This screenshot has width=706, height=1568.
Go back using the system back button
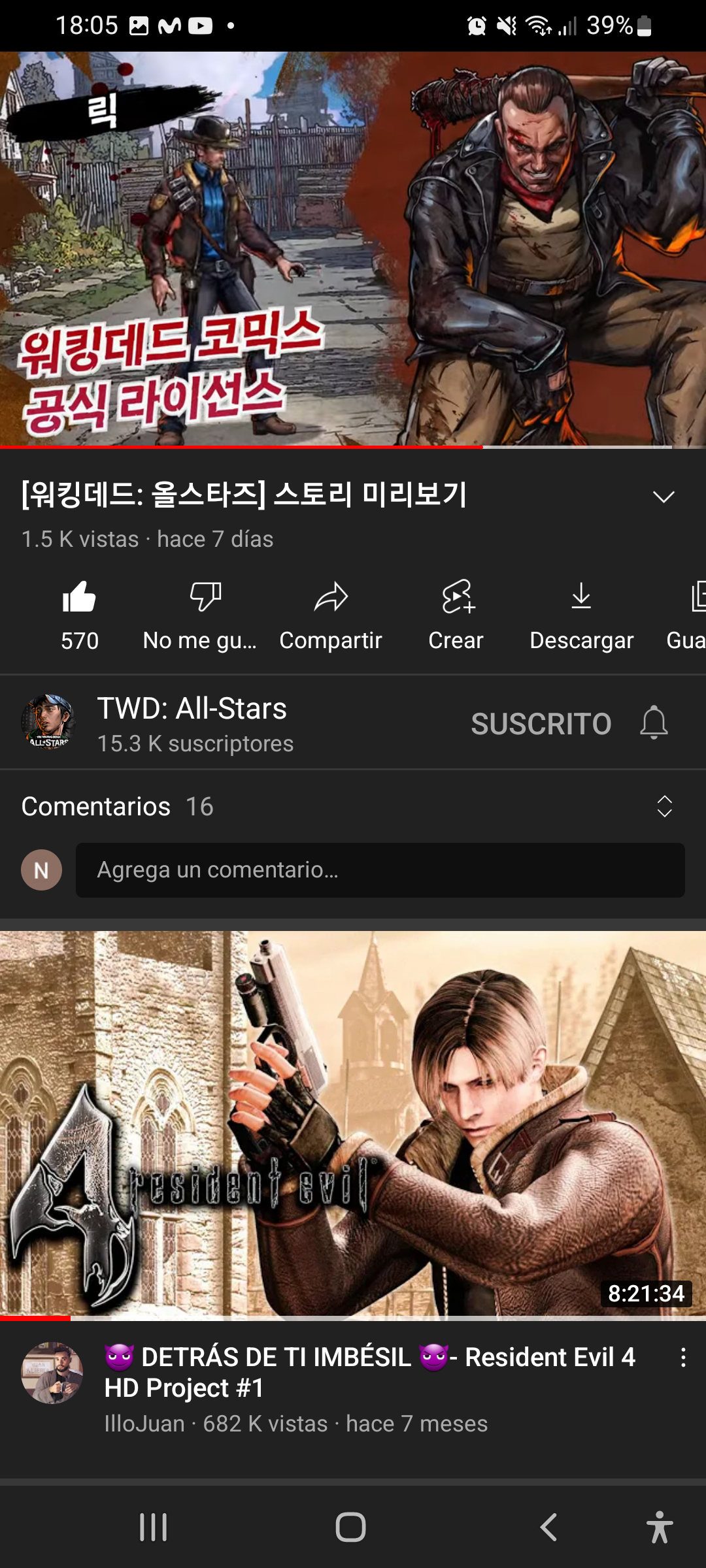click(548, 1527)
